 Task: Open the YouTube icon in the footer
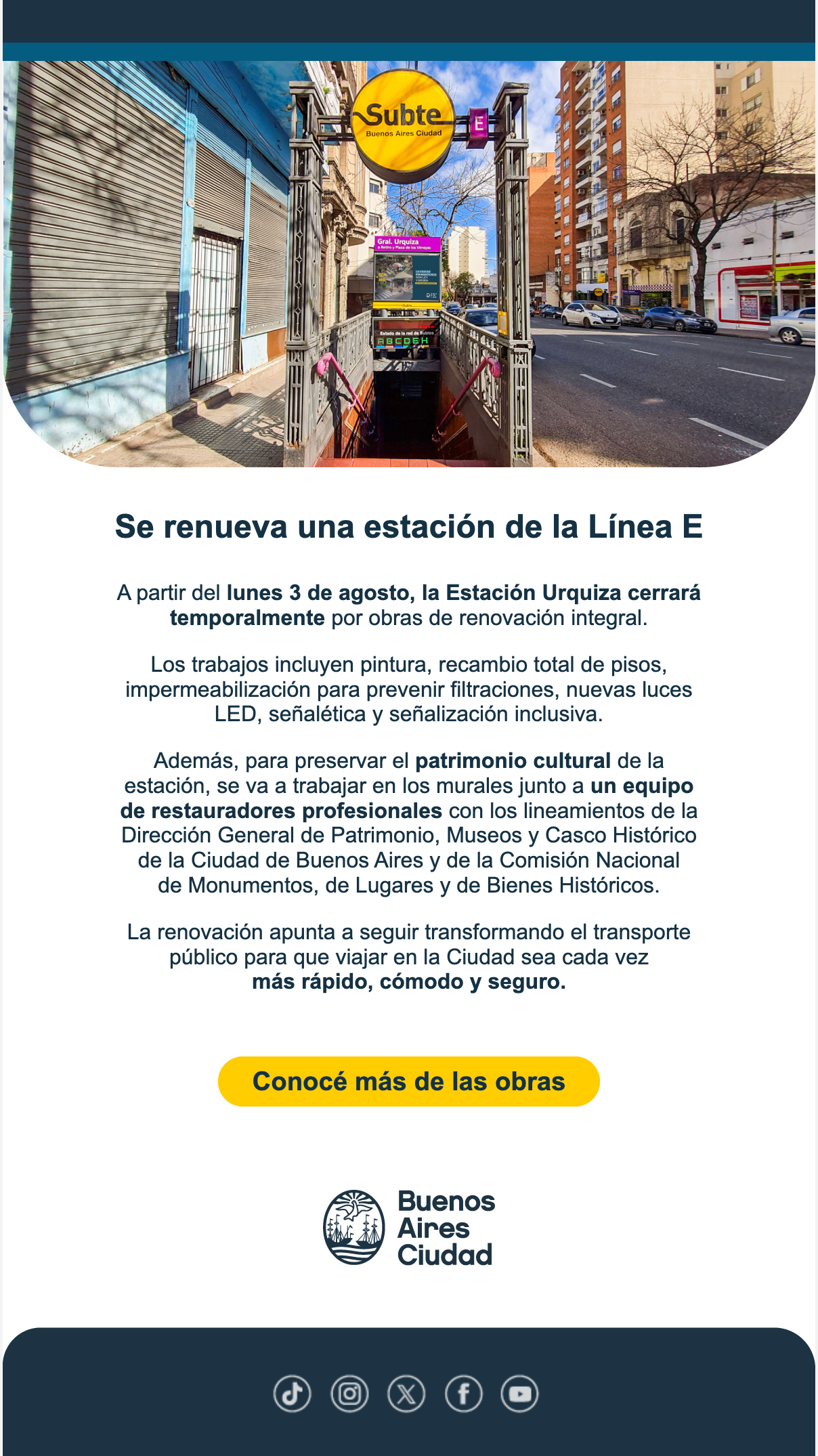(x=520, y=1394)
